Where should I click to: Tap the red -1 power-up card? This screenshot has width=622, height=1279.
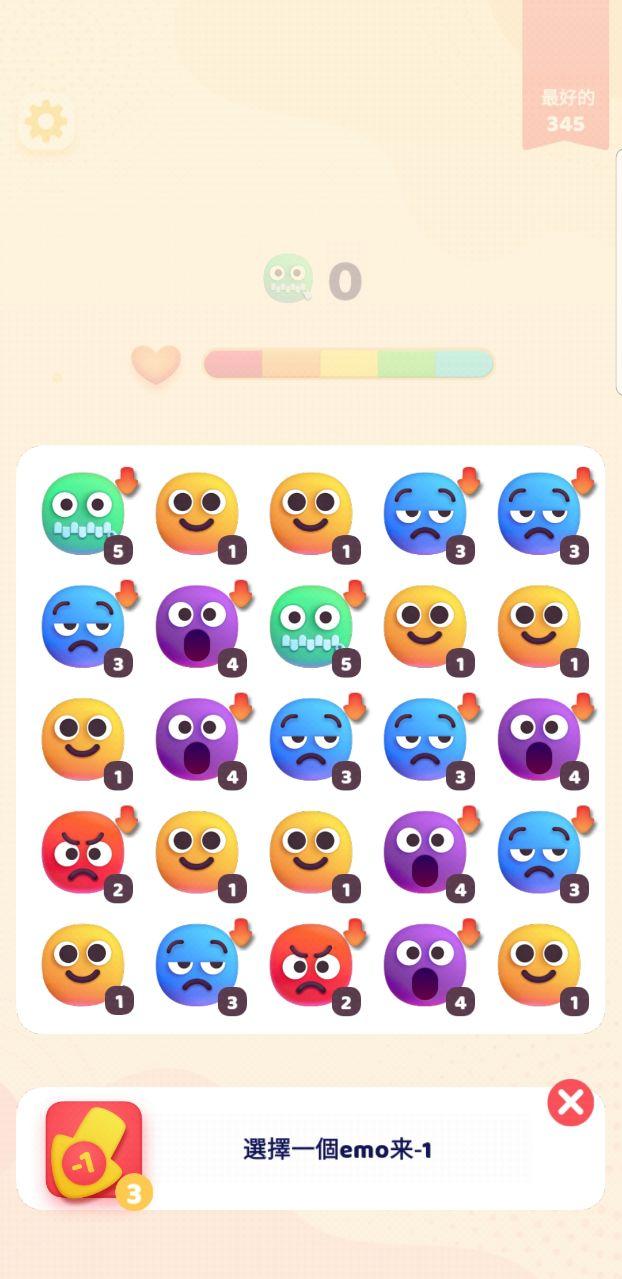coord(94,1150)
